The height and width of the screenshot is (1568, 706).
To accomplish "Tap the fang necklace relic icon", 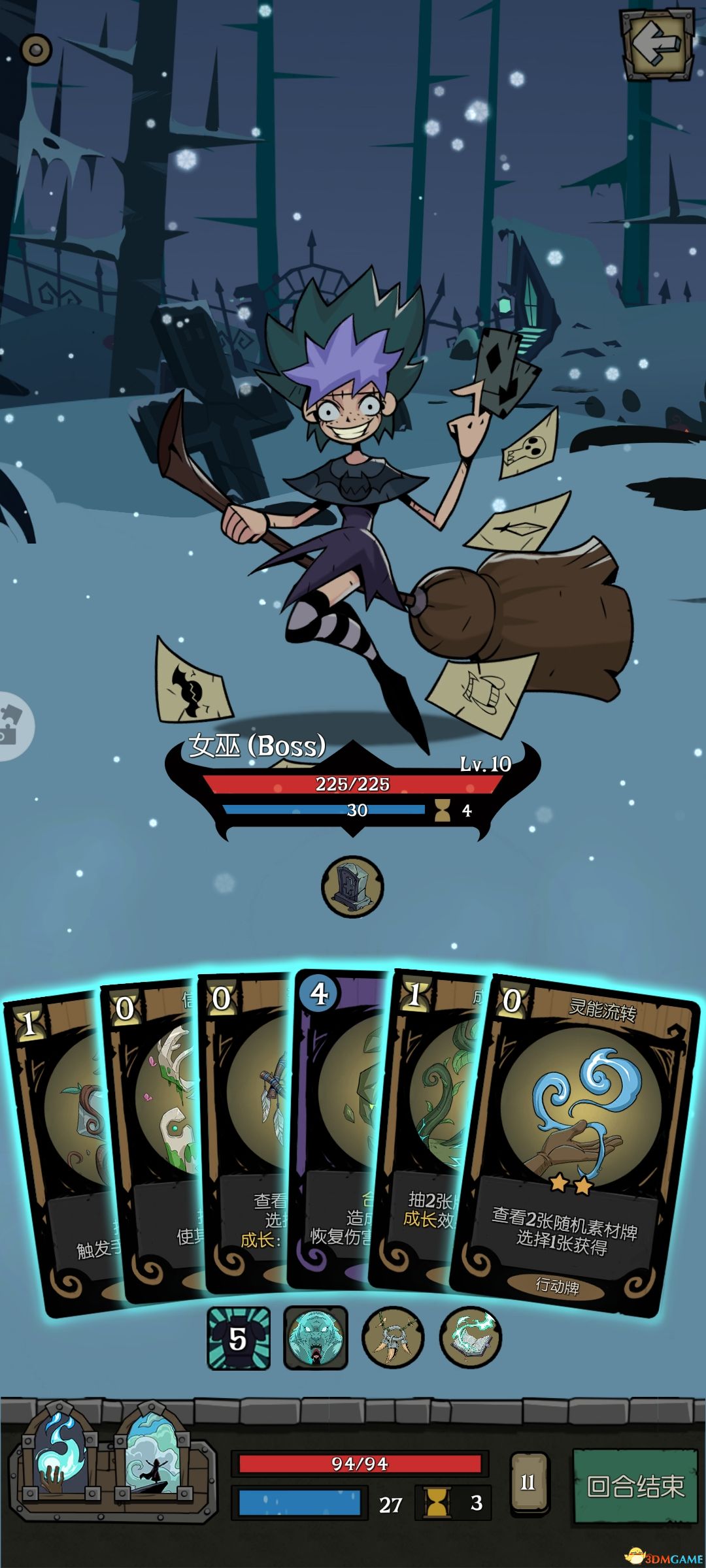I will (x=393, y=1338).
